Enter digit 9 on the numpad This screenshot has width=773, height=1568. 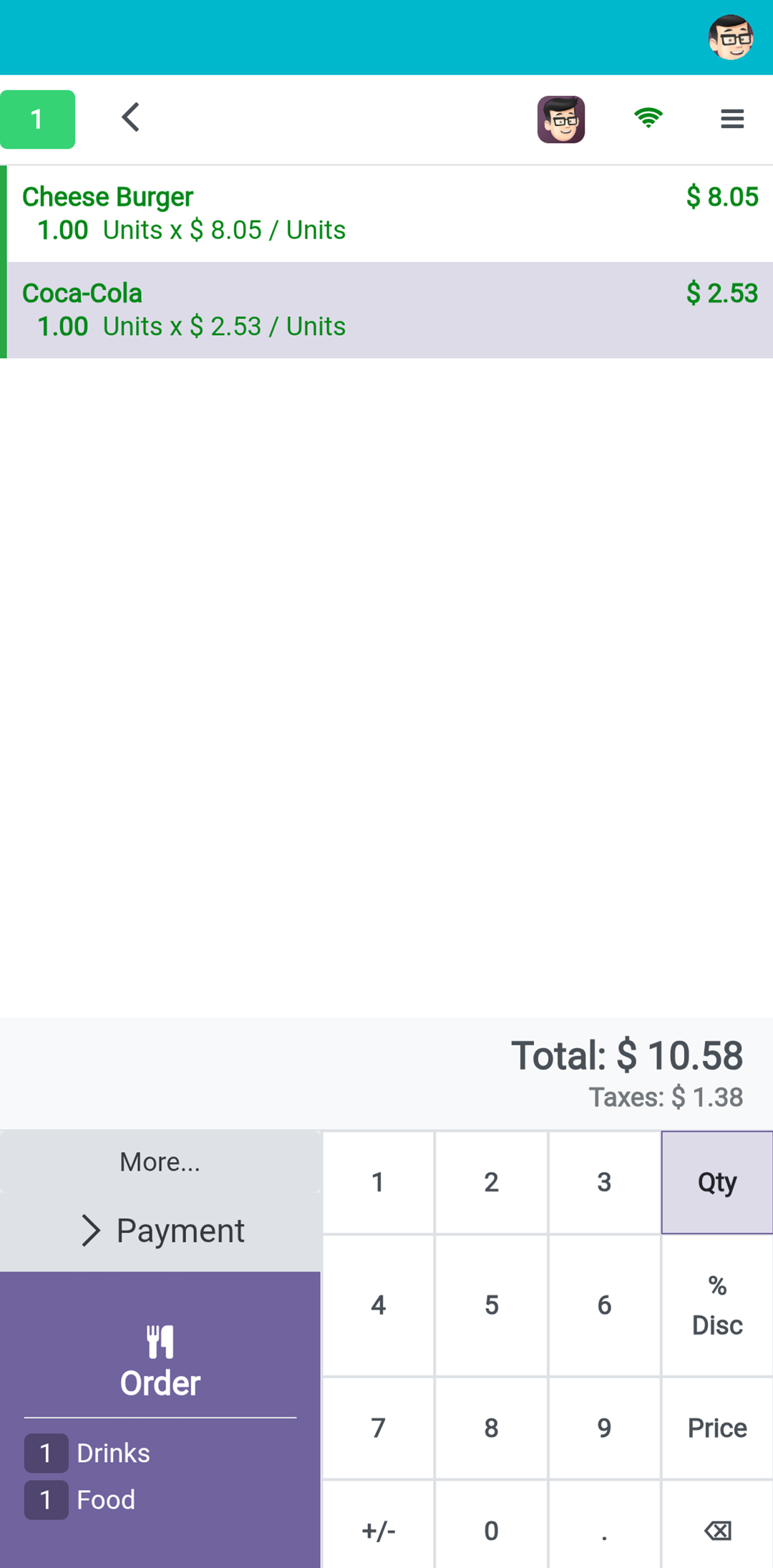pyautogui.click(x=604, y=1428)
